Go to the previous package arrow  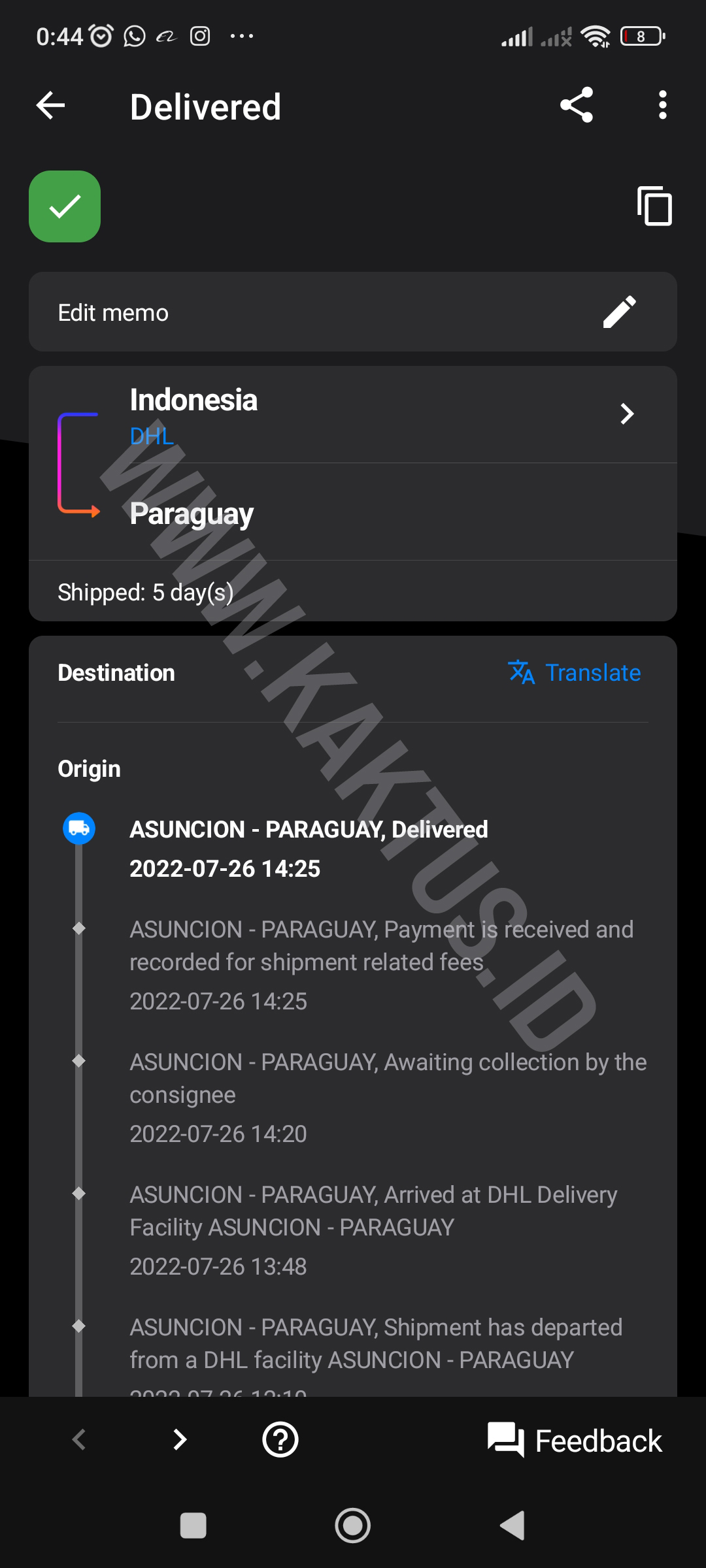tap(79, 1439)
